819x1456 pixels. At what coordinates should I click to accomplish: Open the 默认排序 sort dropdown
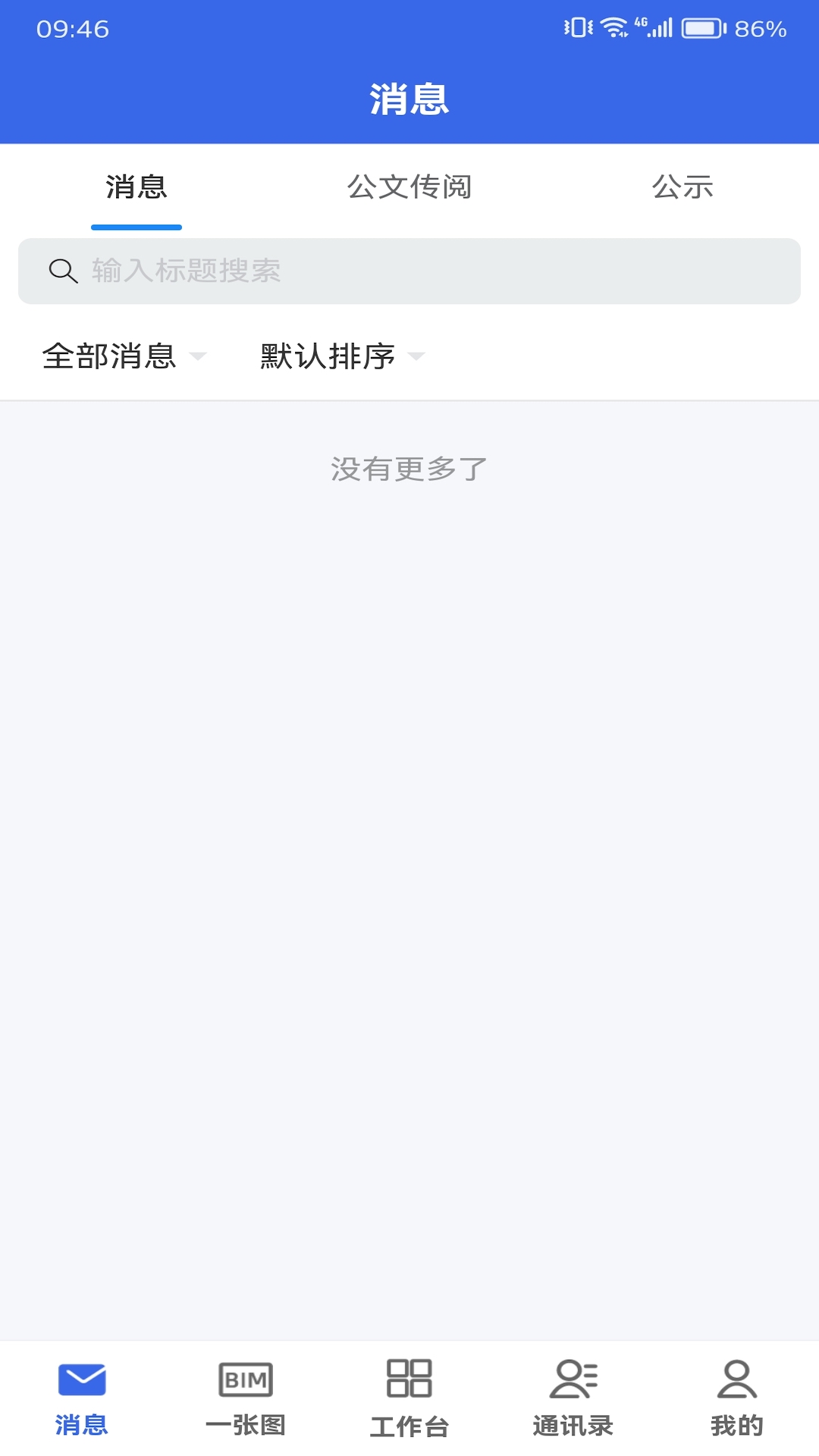(x=326, y=356)
